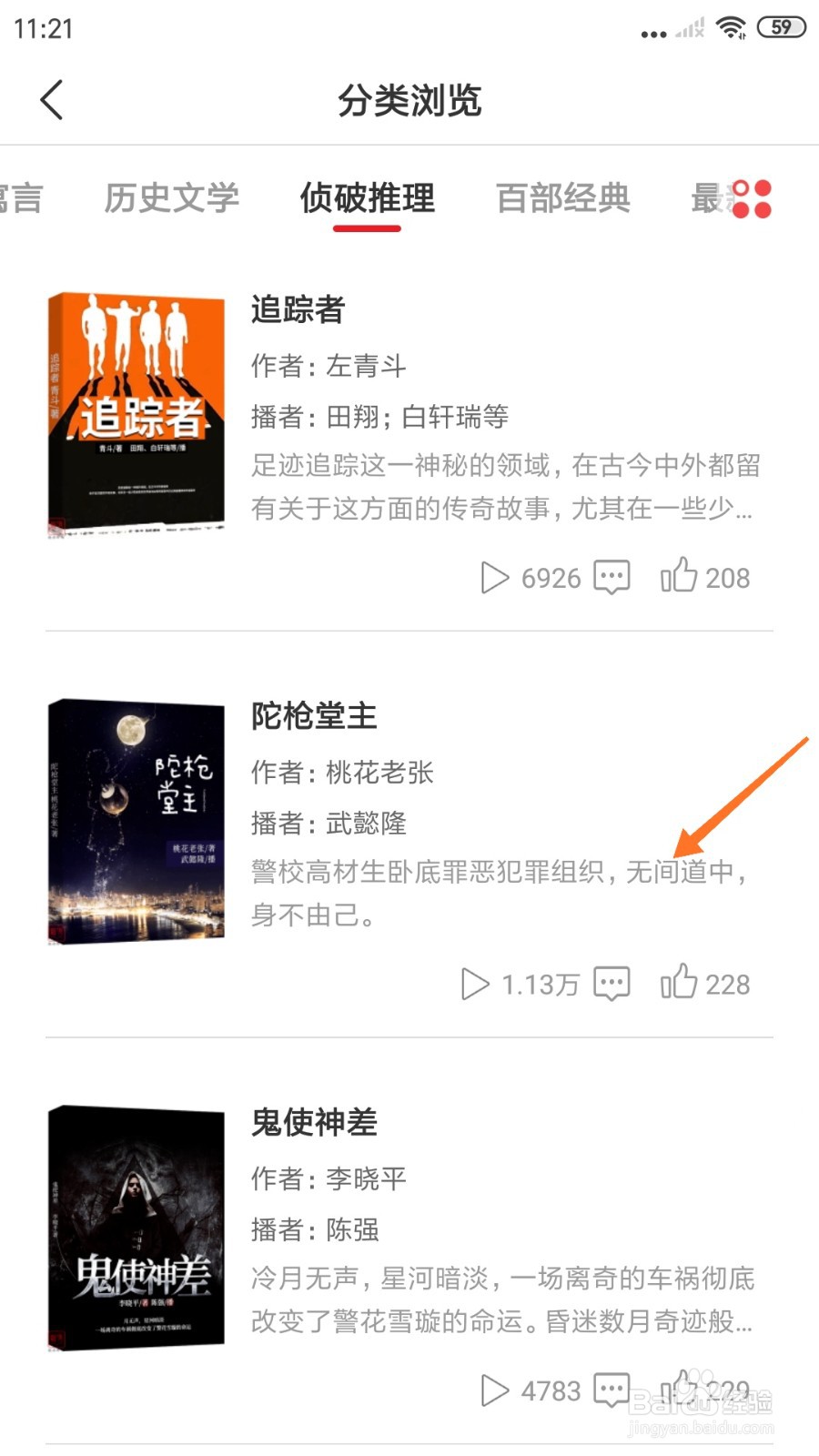The height and width of the screenshot is (1456, 819).
Task: Play the audiobook 陀枪堂主
Action: pos(473,983)
